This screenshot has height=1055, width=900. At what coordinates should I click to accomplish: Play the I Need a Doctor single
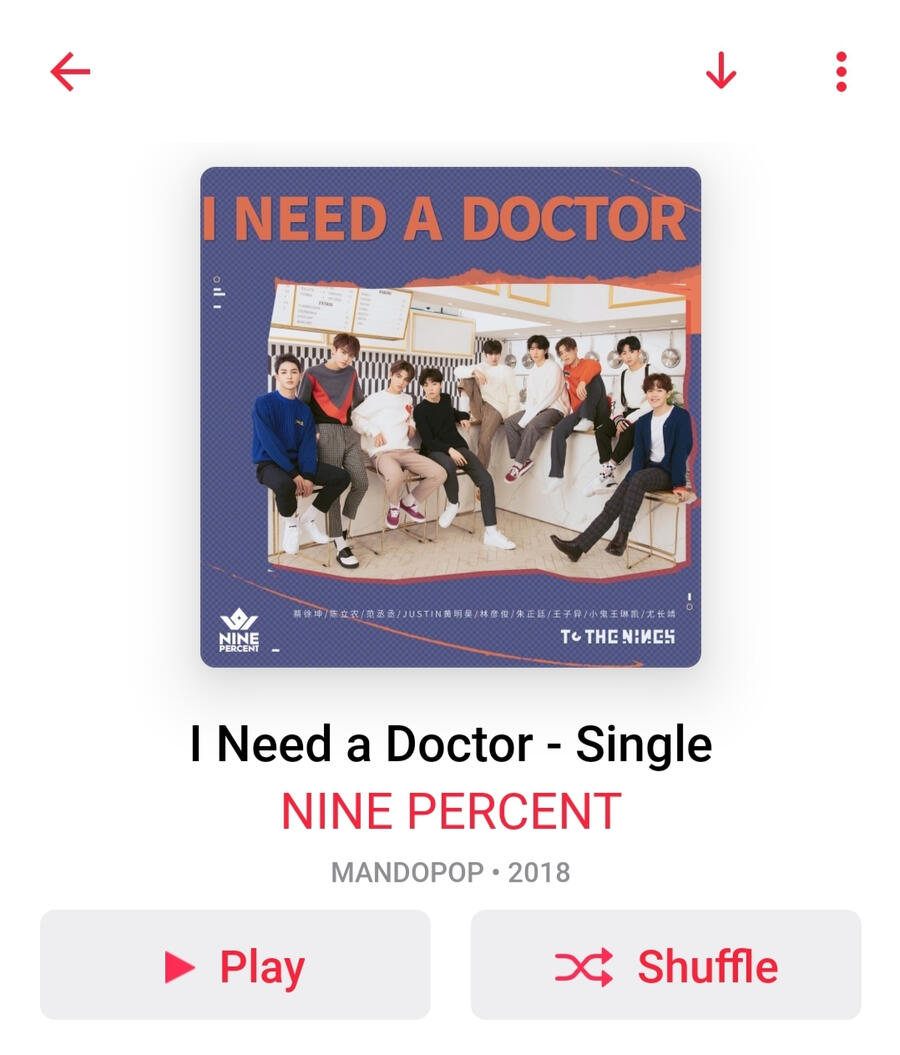[235, 965]
